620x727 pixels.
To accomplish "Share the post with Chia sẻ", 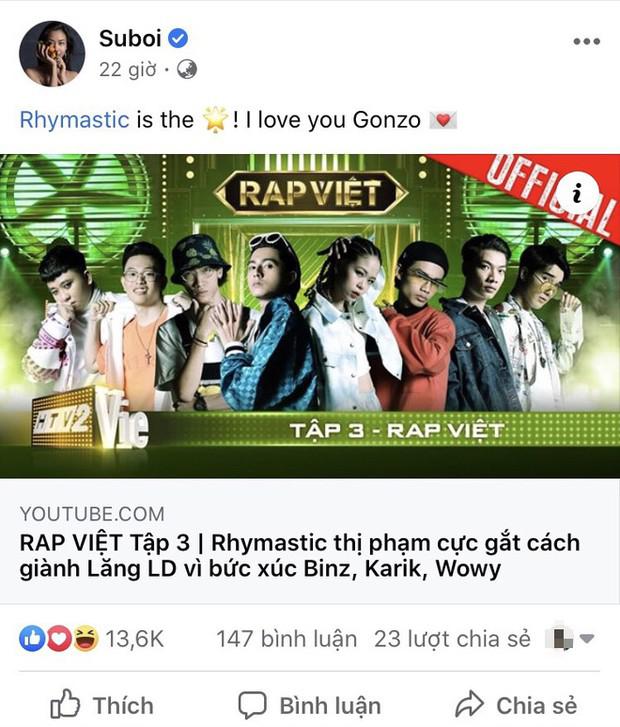I will 515,704.
